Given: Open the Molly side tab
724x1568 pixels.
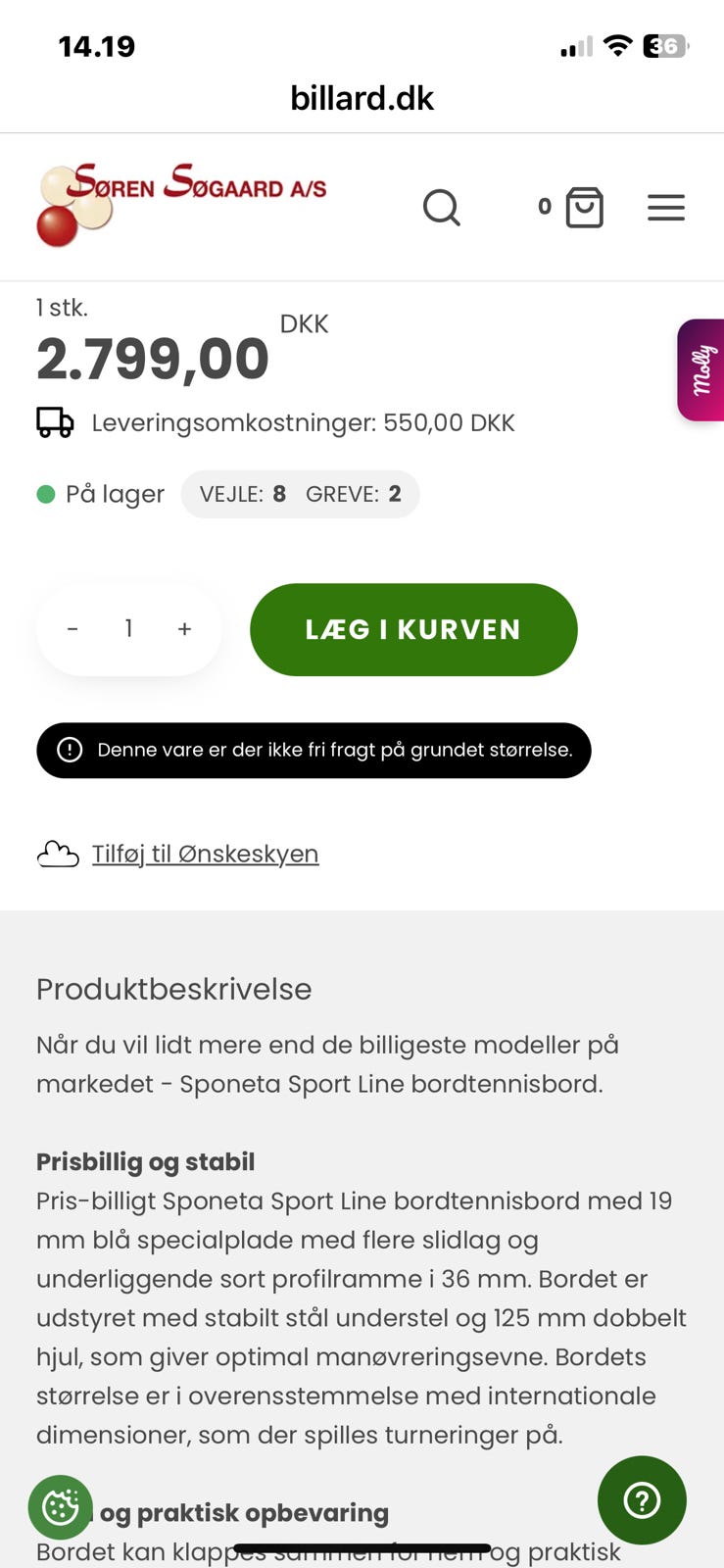Looking at the screenshot, I should click(701, 369).
